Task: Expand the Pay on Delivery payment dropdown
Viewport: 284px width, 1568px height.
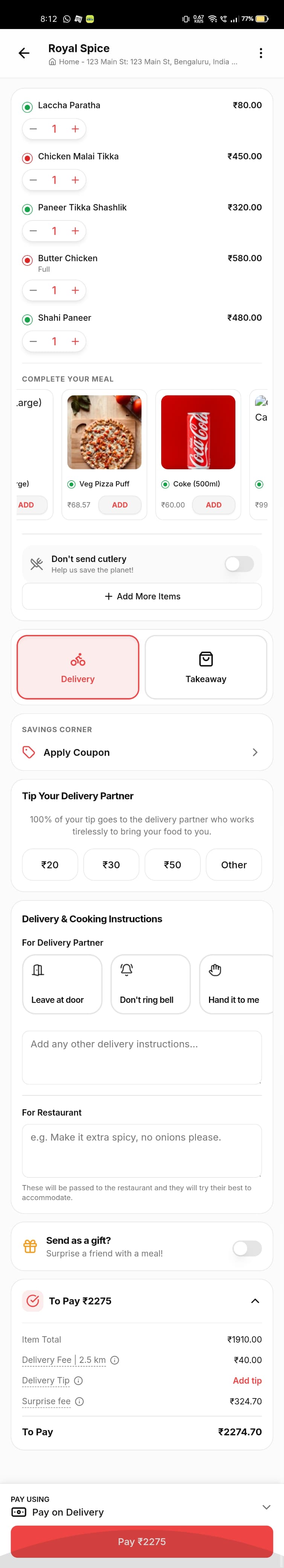Action: (x=266, y=1507)
